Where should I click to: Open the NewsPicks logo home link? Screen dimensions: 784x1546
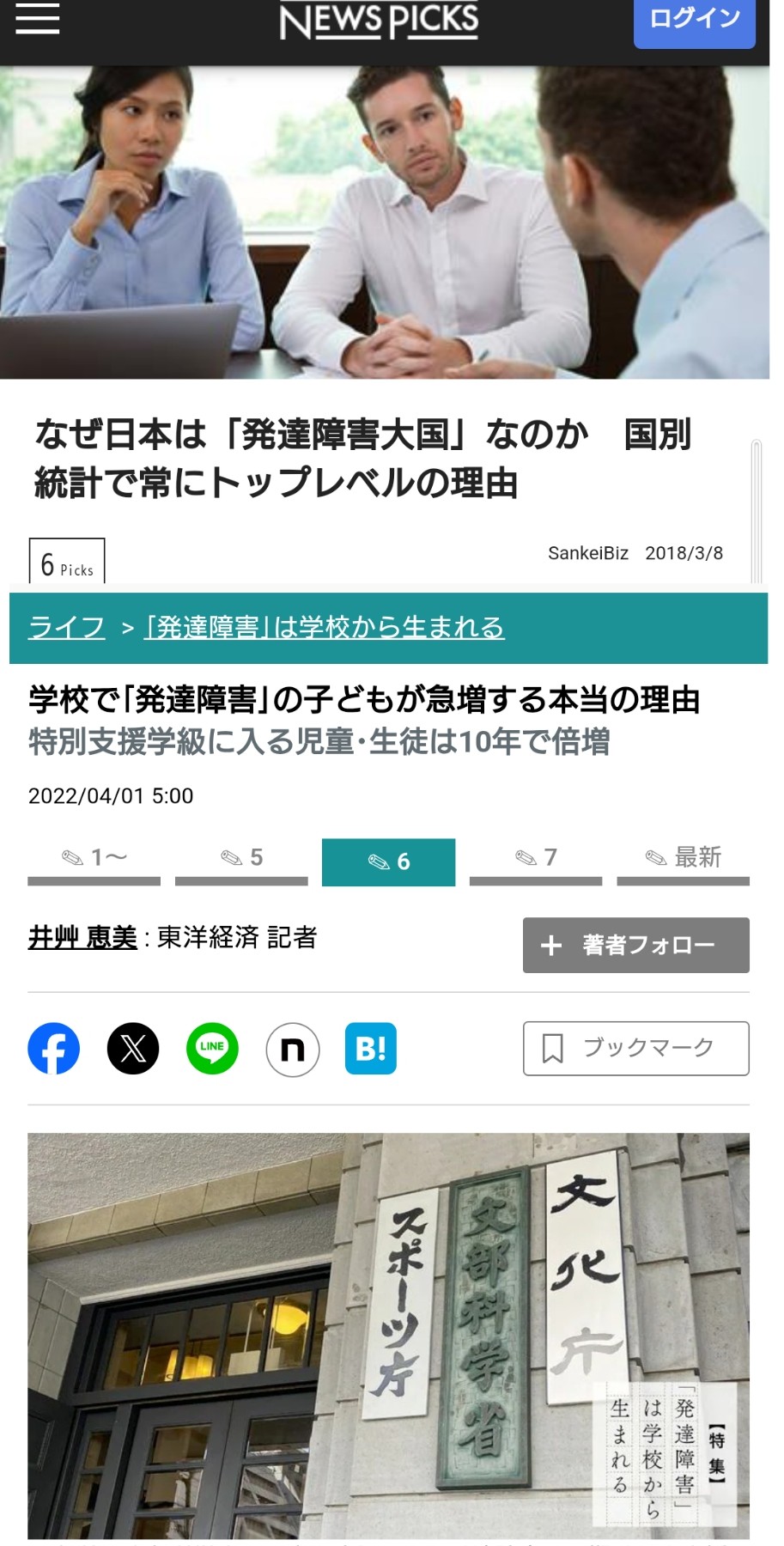[x=379, y=21]
